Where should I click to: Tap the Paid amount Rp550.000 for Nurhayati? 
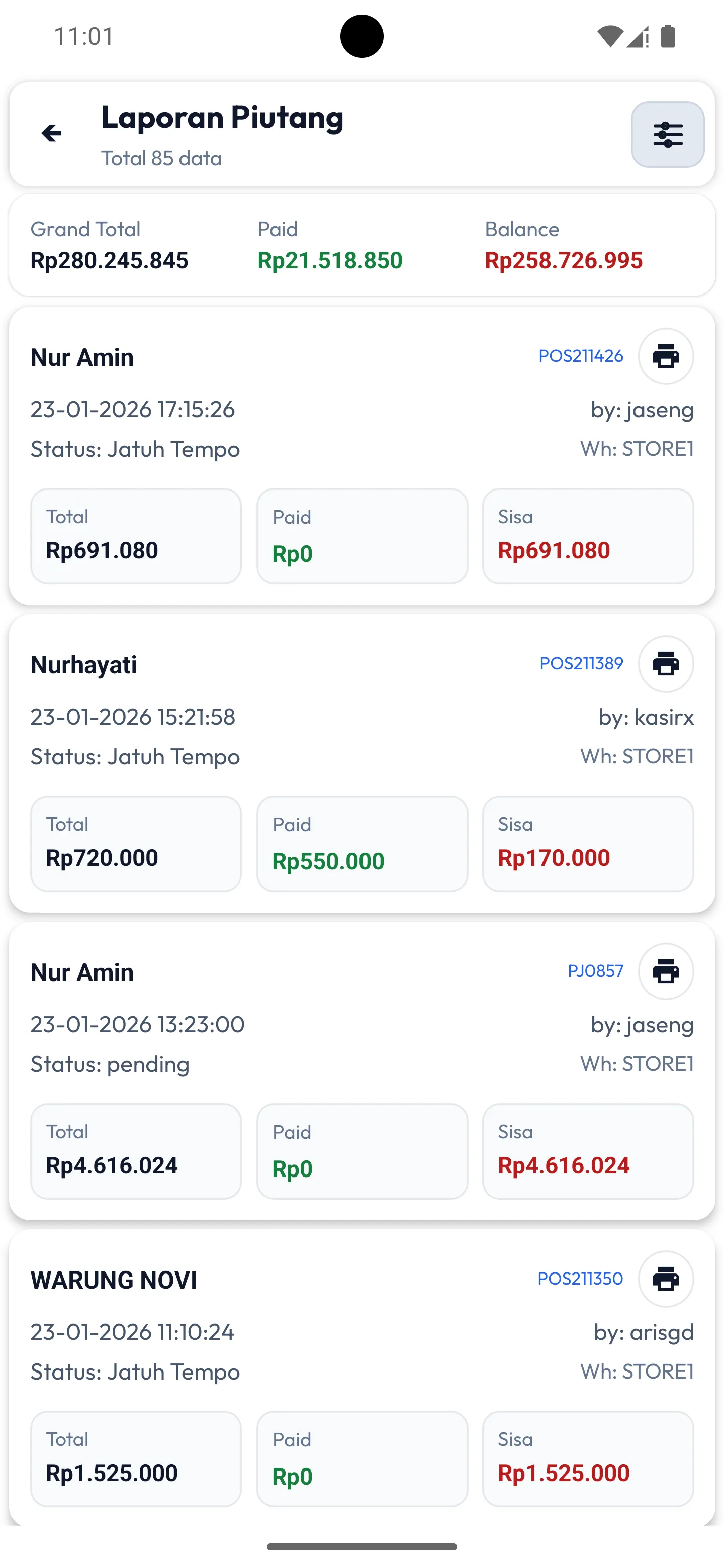tap(328, 861)
